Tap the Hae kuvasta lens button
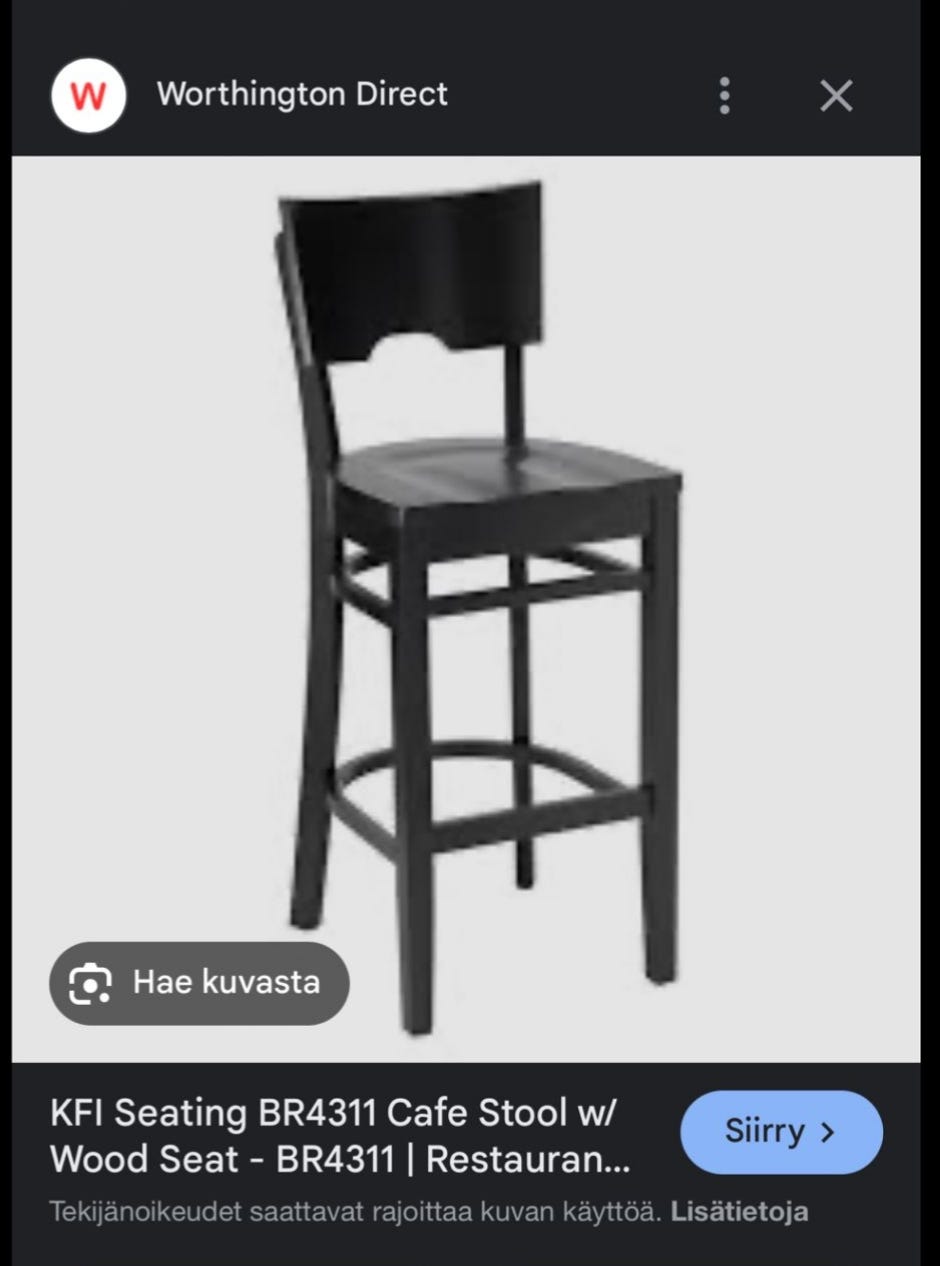Image resolution: width=940 pixels, height=1266 pixels. tap(199, 982)
